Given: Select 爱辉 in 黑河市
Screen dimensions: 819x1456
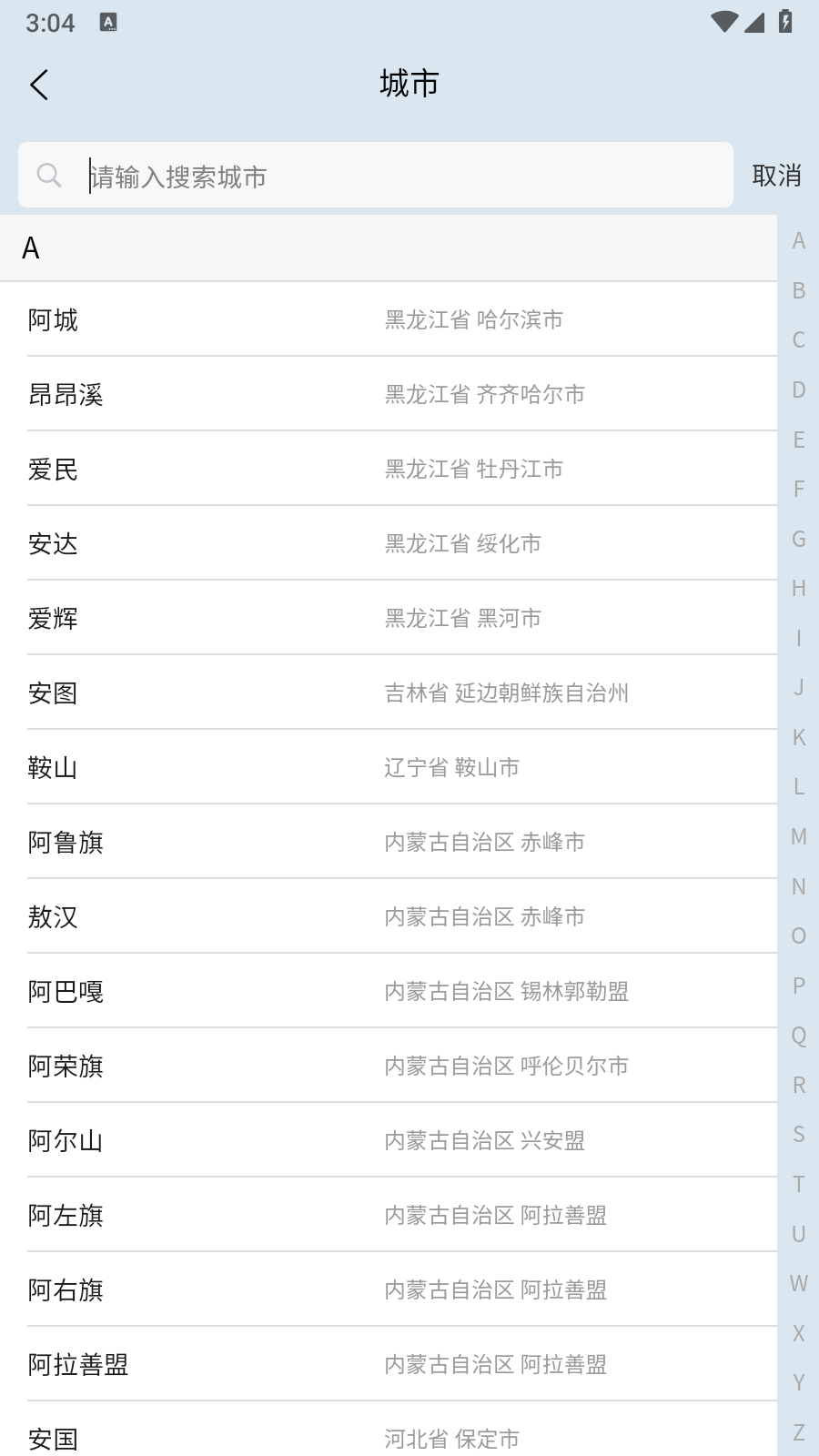Looking at the screenshot, I should (389, 618).
